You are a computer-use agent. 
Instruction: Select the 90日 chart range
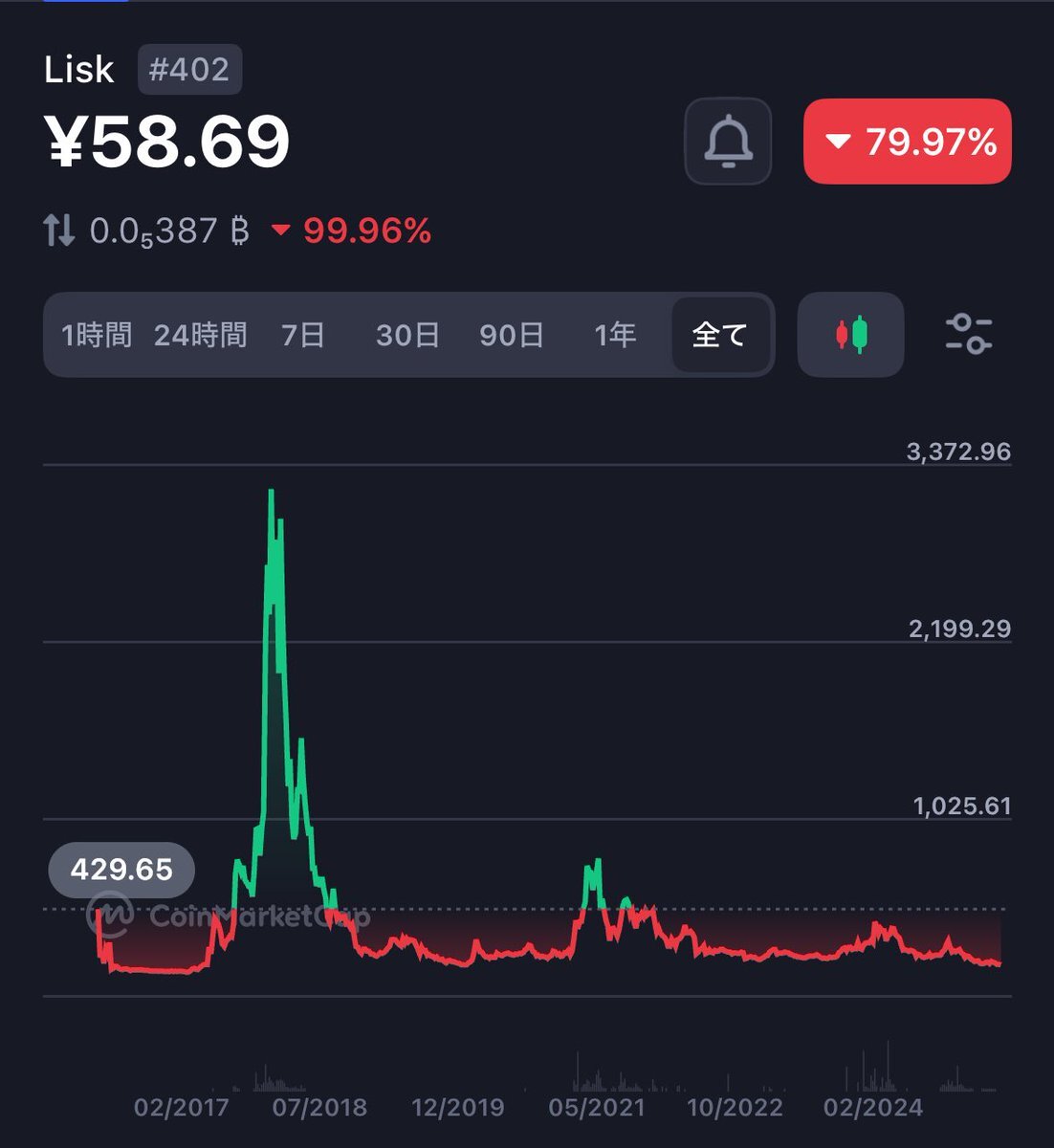(512, 335)
